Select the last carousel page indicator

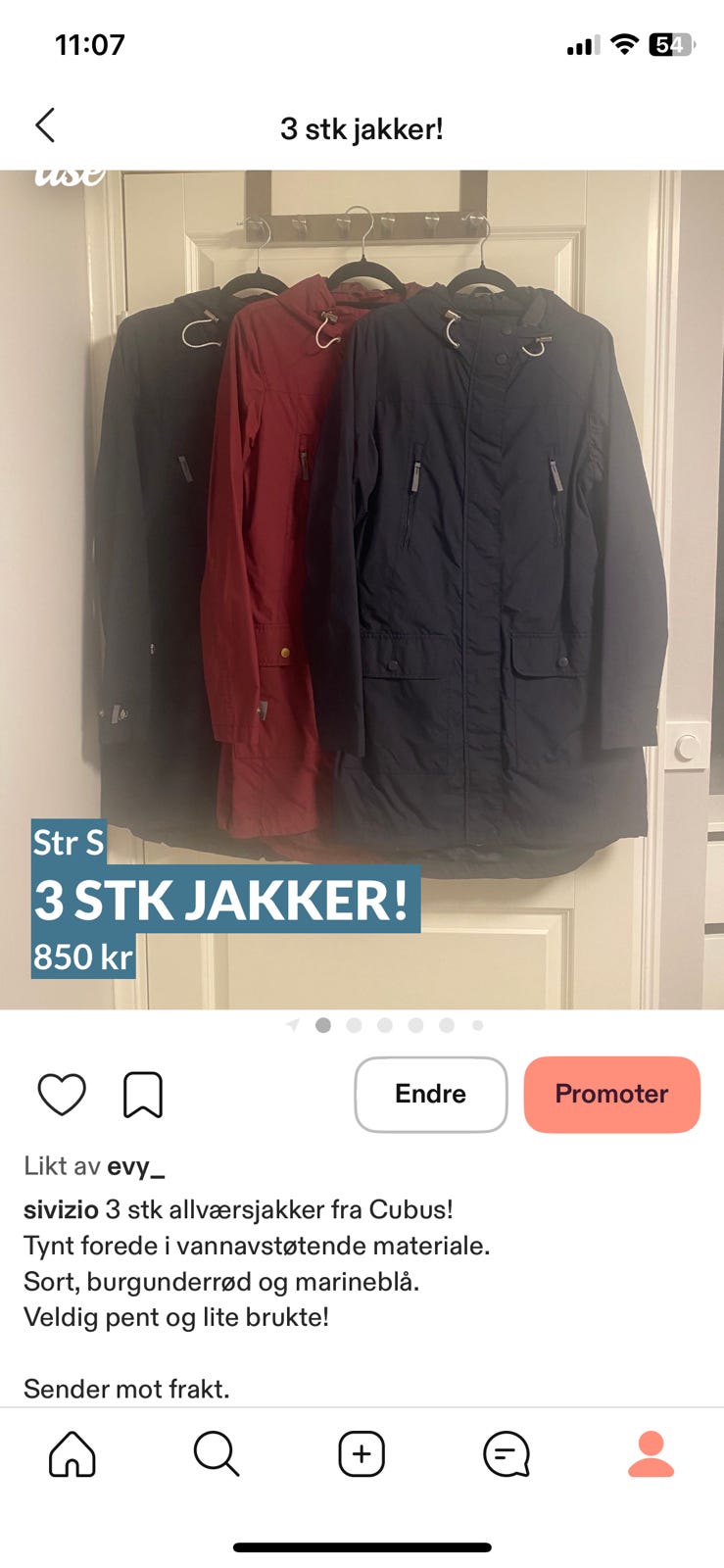point(479,1025)
